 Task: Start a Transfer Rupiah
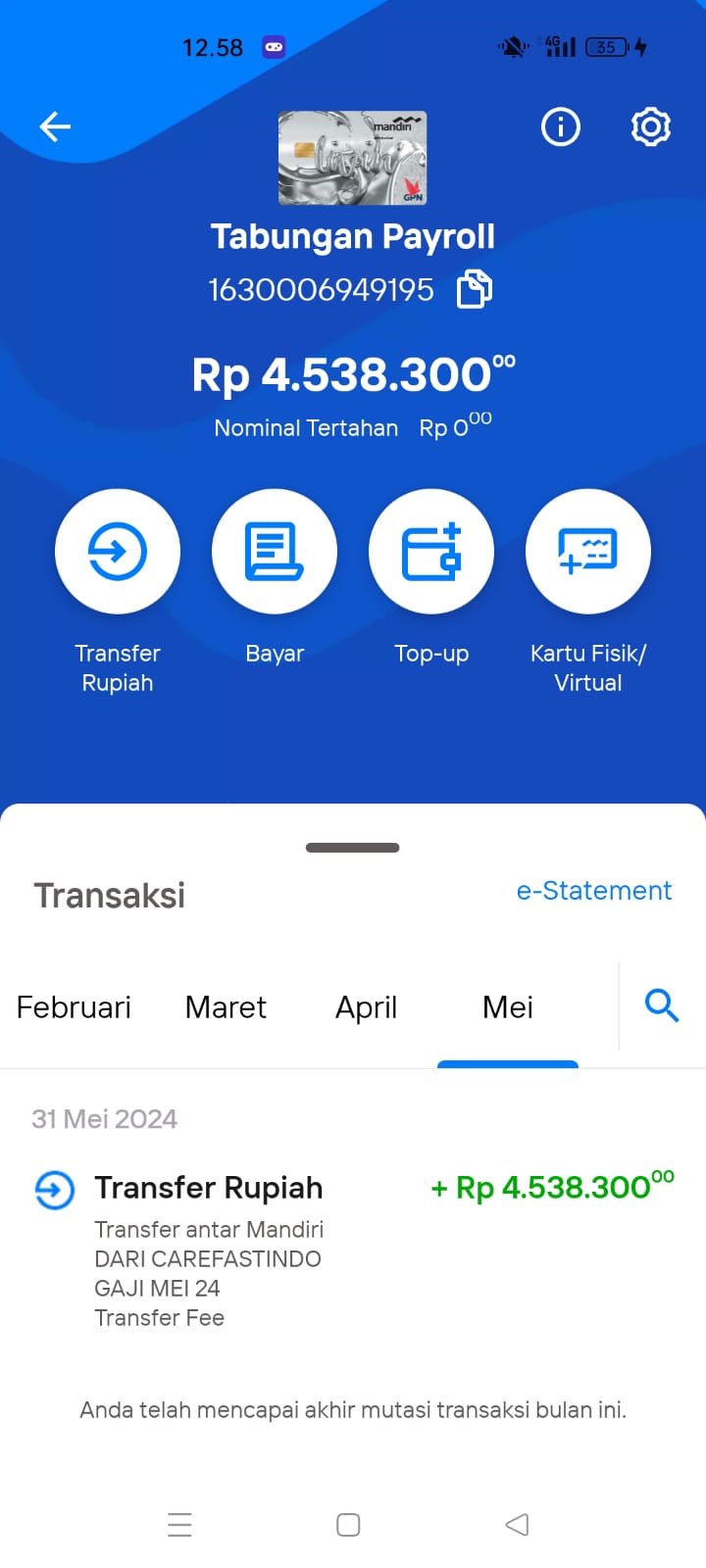[x=118, y=552]
